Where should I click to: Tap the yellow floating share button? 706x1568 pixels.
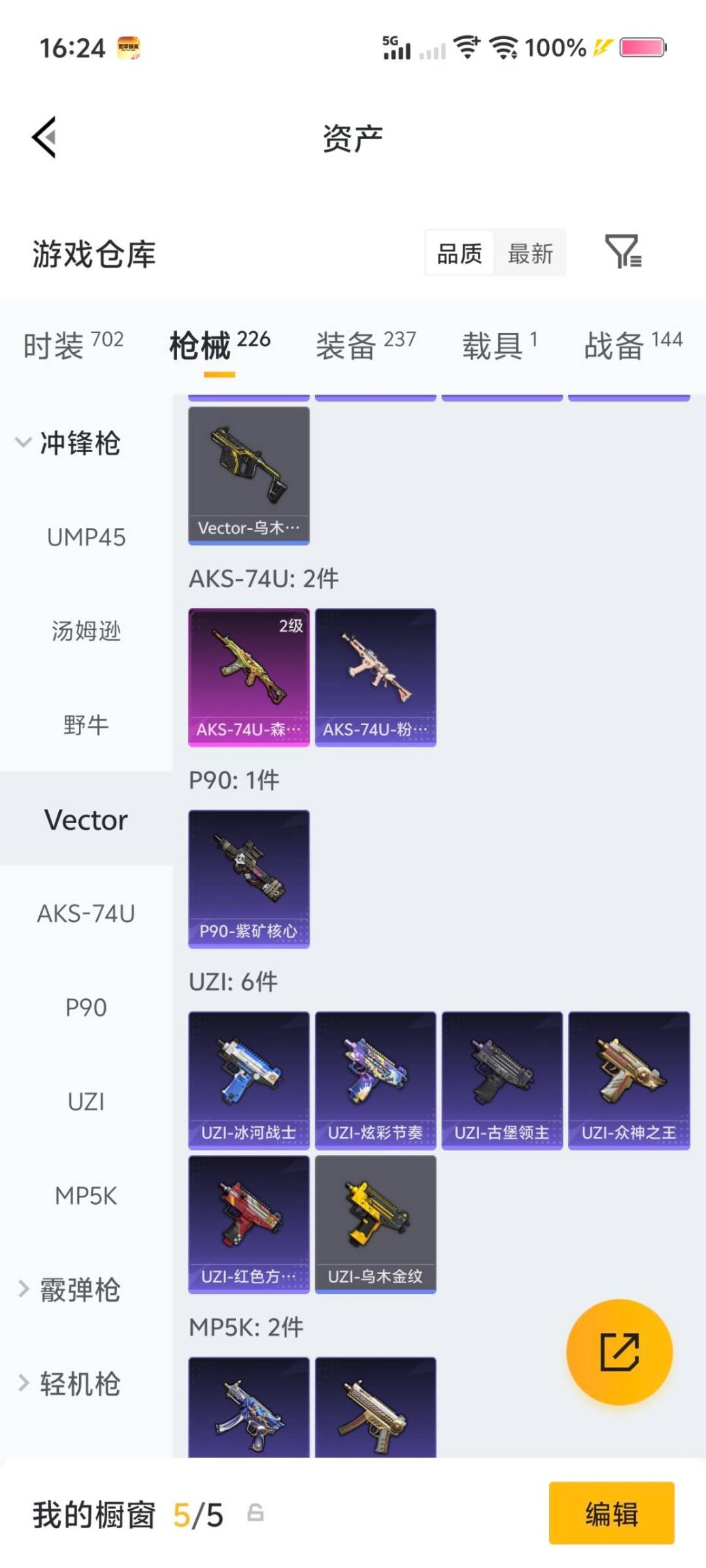[x=619, y=1352]
